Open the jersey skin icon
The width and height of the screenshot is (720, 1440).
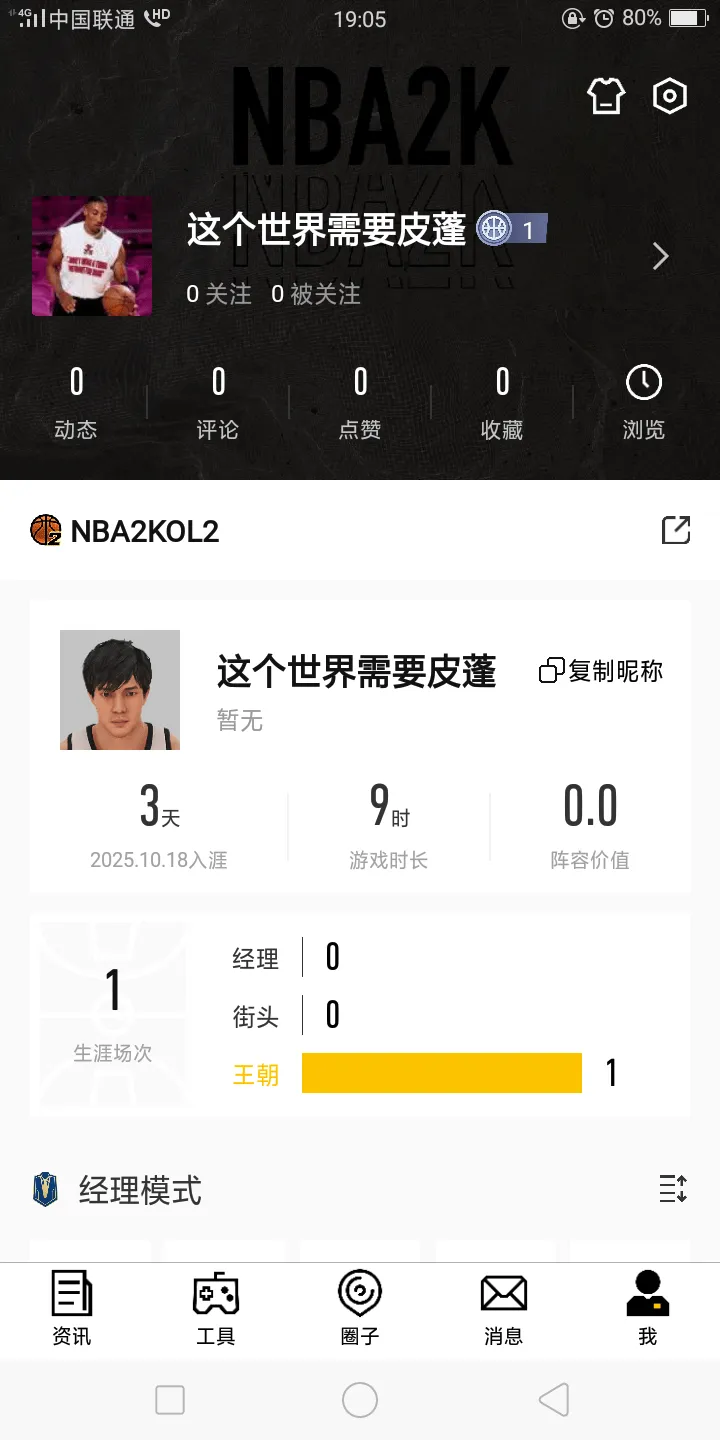[606, 96]
